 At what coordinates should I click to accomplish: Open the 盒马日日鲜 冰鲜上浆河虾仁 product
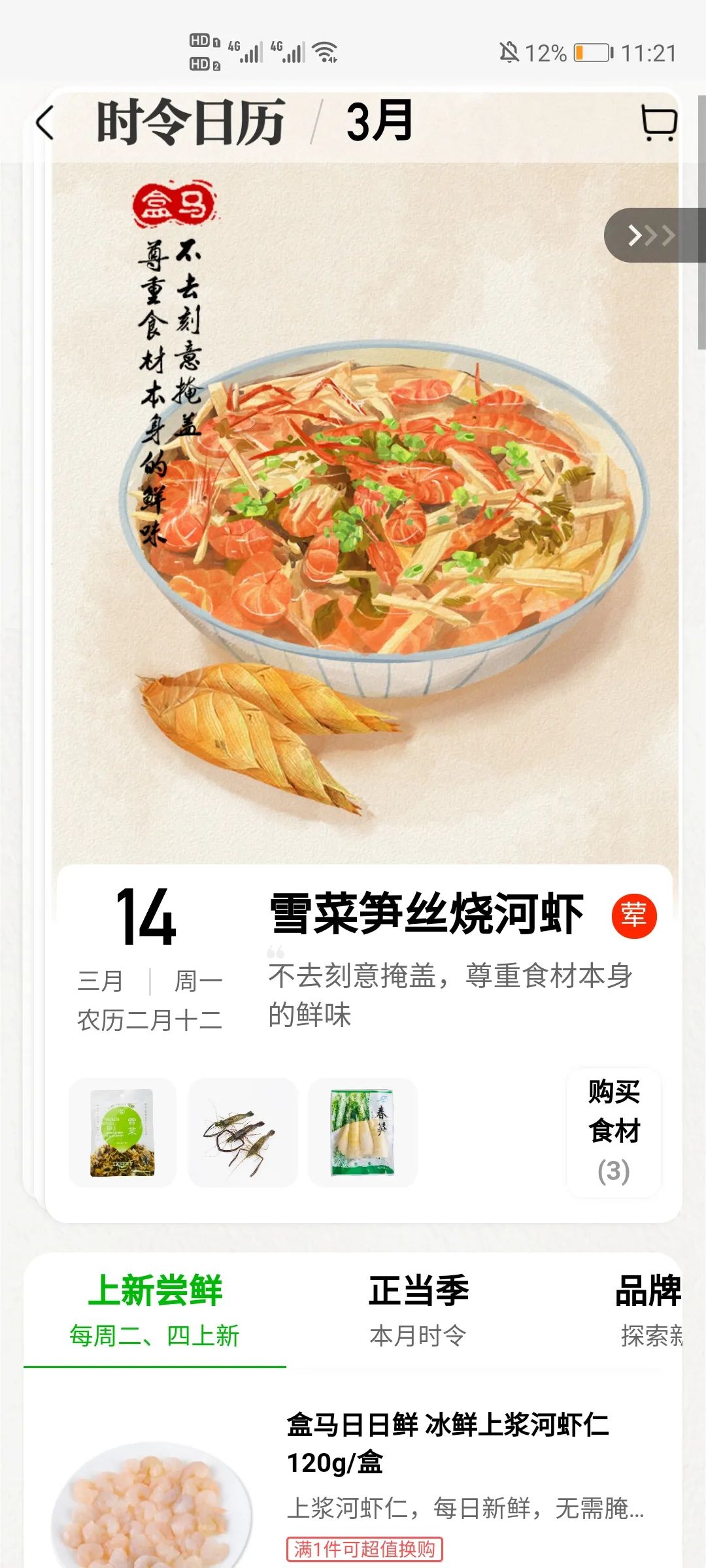click(447, 1443)
